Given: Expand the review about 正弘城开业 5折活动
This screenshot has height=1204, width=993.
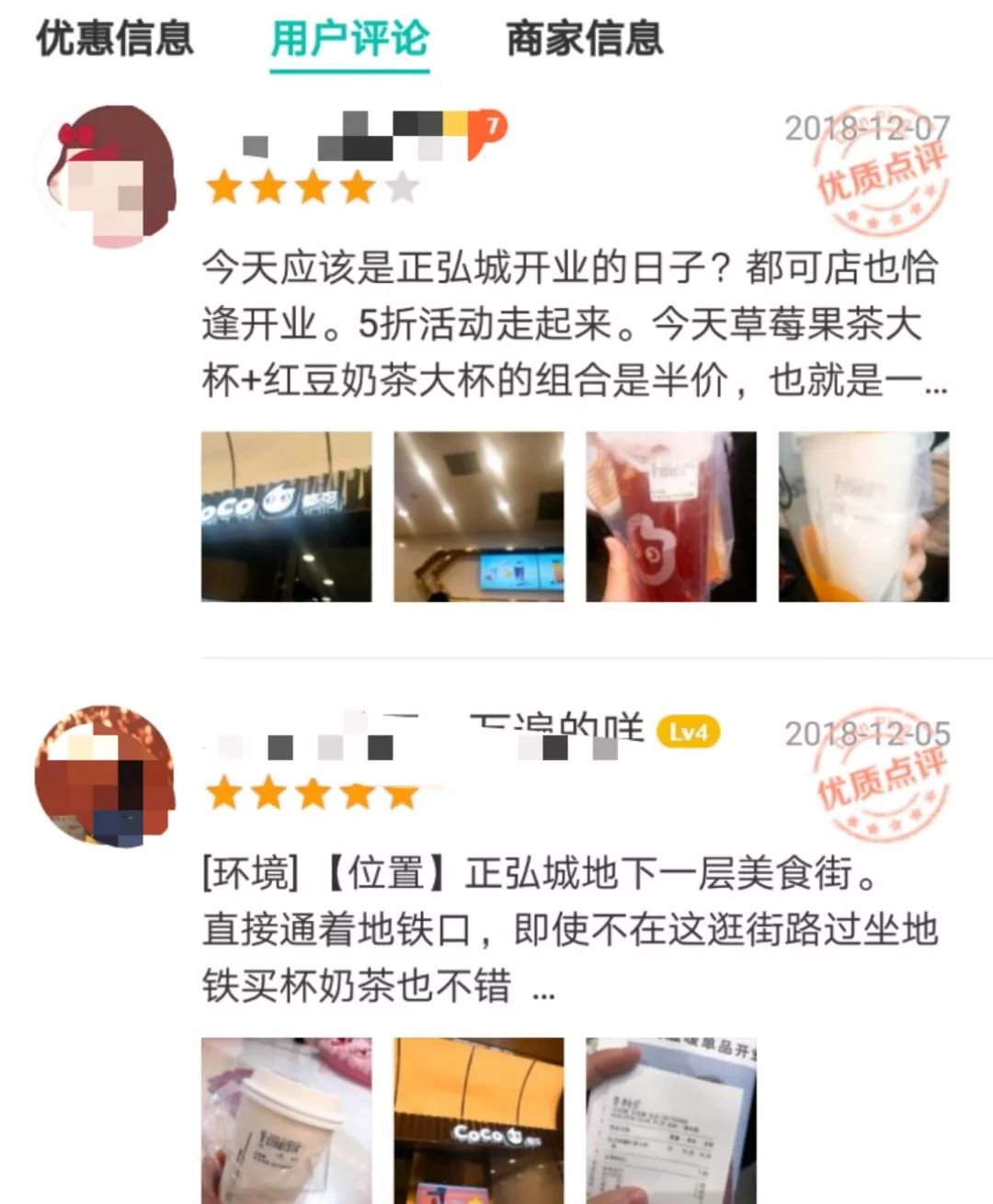Looking at the screenshot, I should pyautogui.click(x=570, y=324).
